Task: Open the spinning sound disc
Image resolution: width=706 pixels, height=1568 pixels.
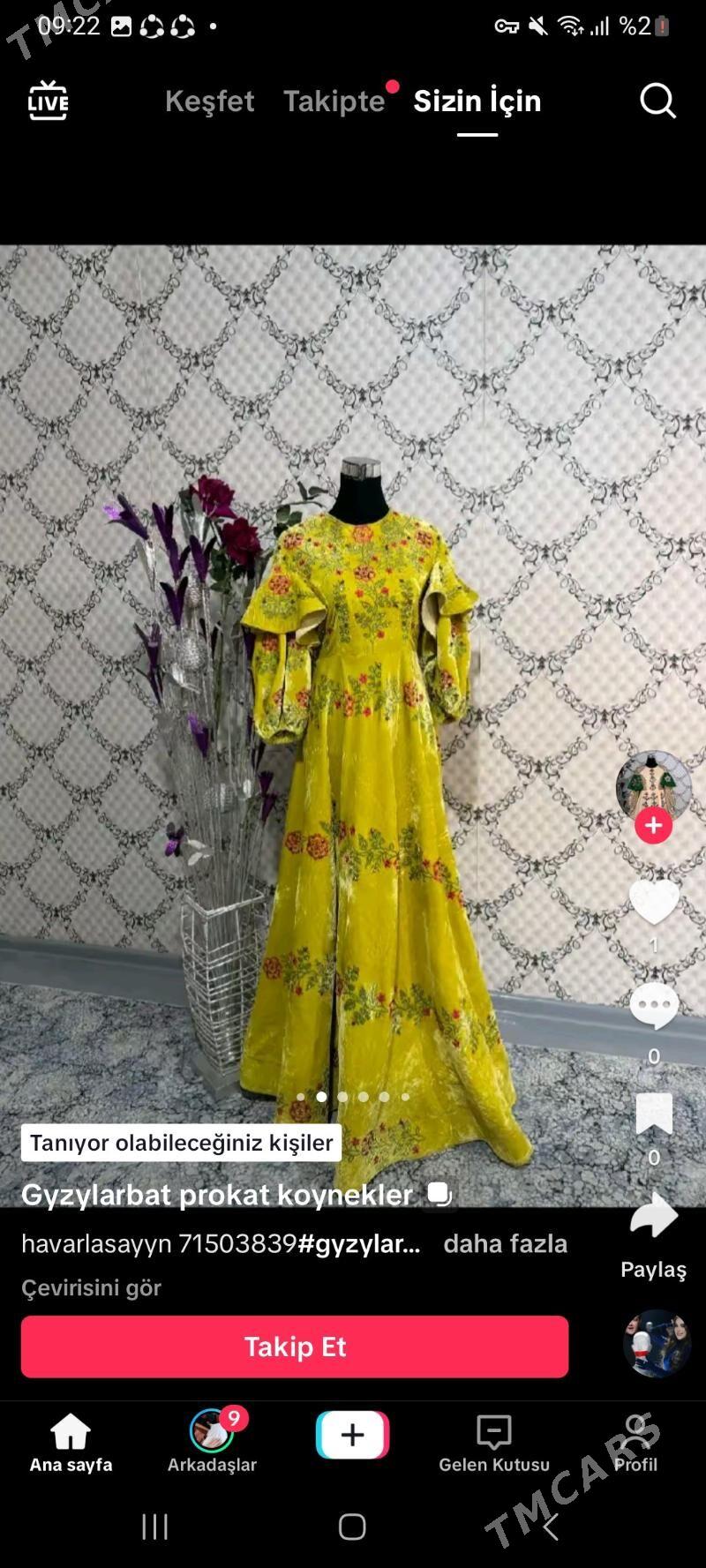Action: pyautogui.click(x=657, y=1344)
